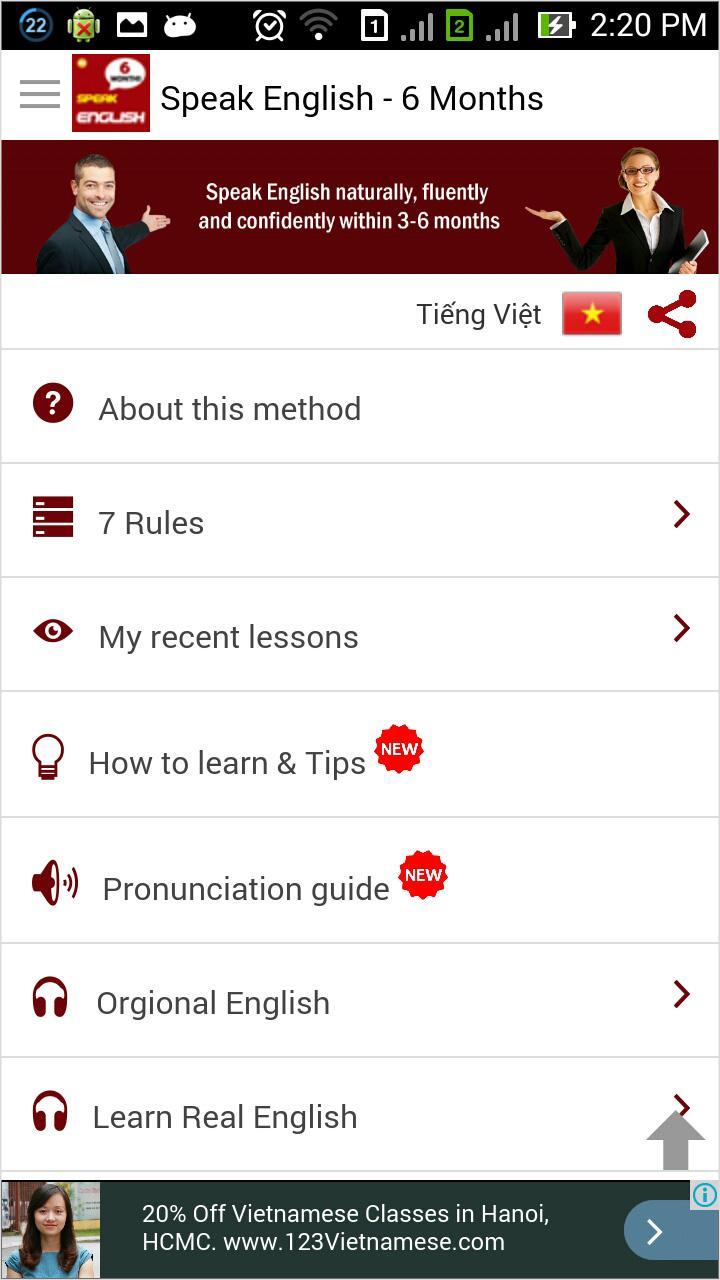Viewport: 720px width, 1280px height.
Task: Open the 7 Rules section
Action: 150,522
